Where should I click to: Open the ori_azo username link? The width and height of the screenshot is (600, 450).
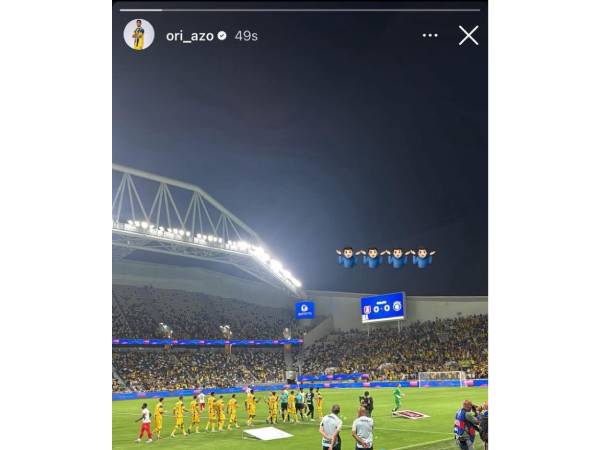[x=189, y=35]
